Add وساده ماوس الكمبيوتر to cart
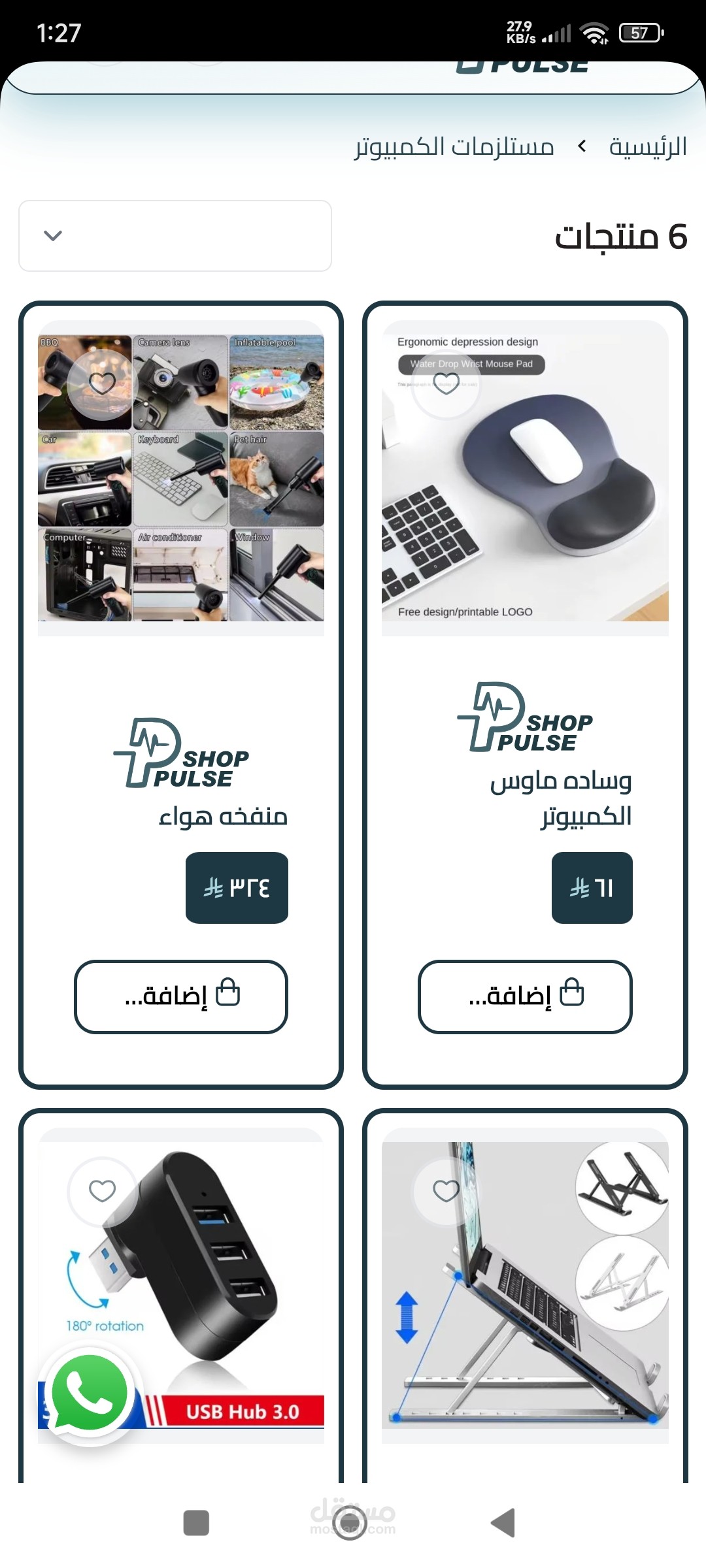 click(x=525, y=996)
